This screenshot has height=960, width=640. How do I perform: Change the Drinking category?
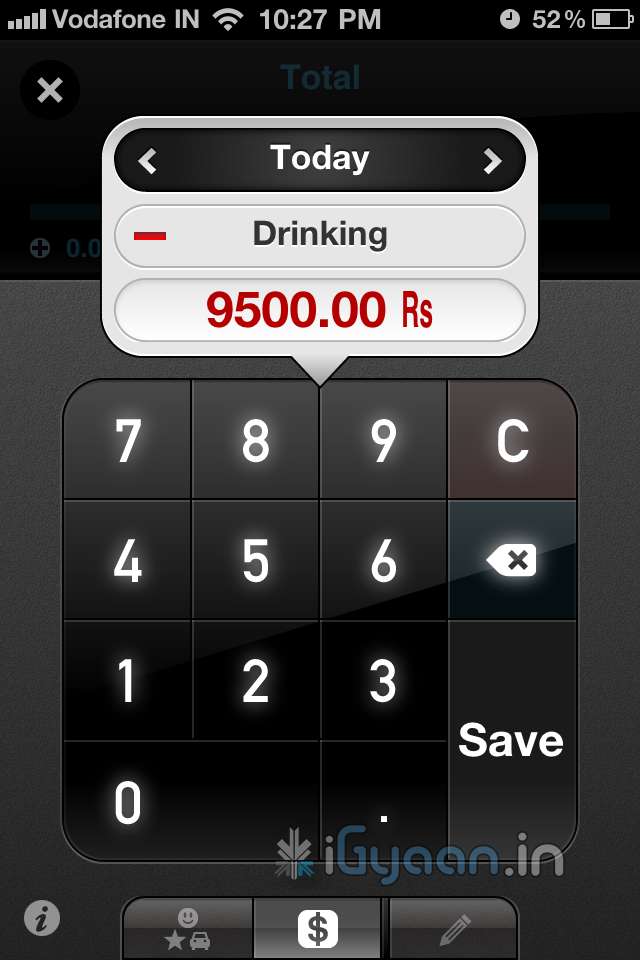pyautogui.click(x=320, y=235)
